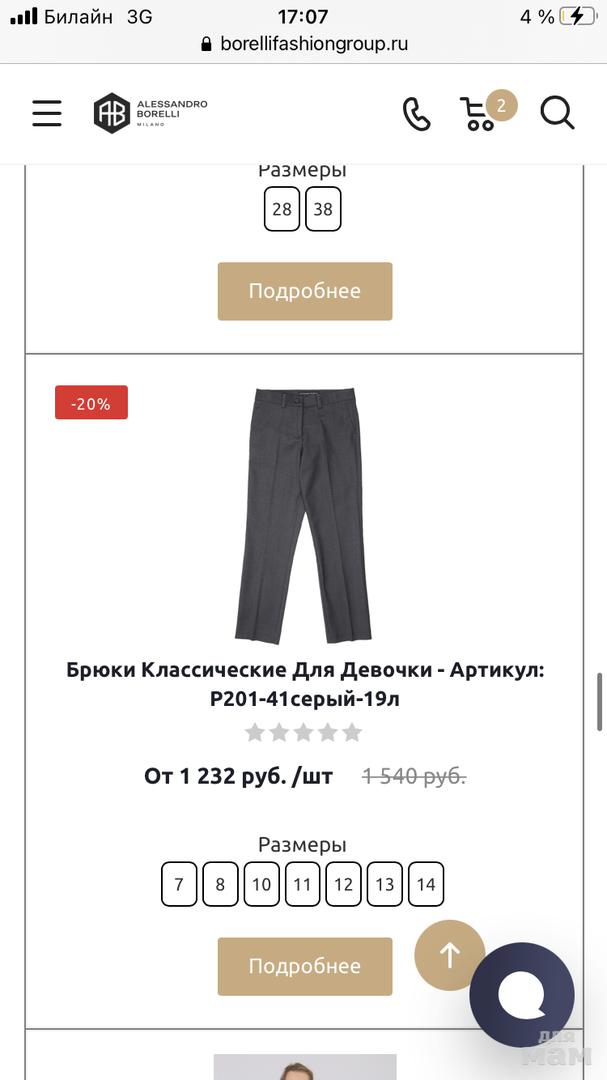Open the site search
Image resolution: width=607 pixels, height=1080 pixels.
click(557, 113)
